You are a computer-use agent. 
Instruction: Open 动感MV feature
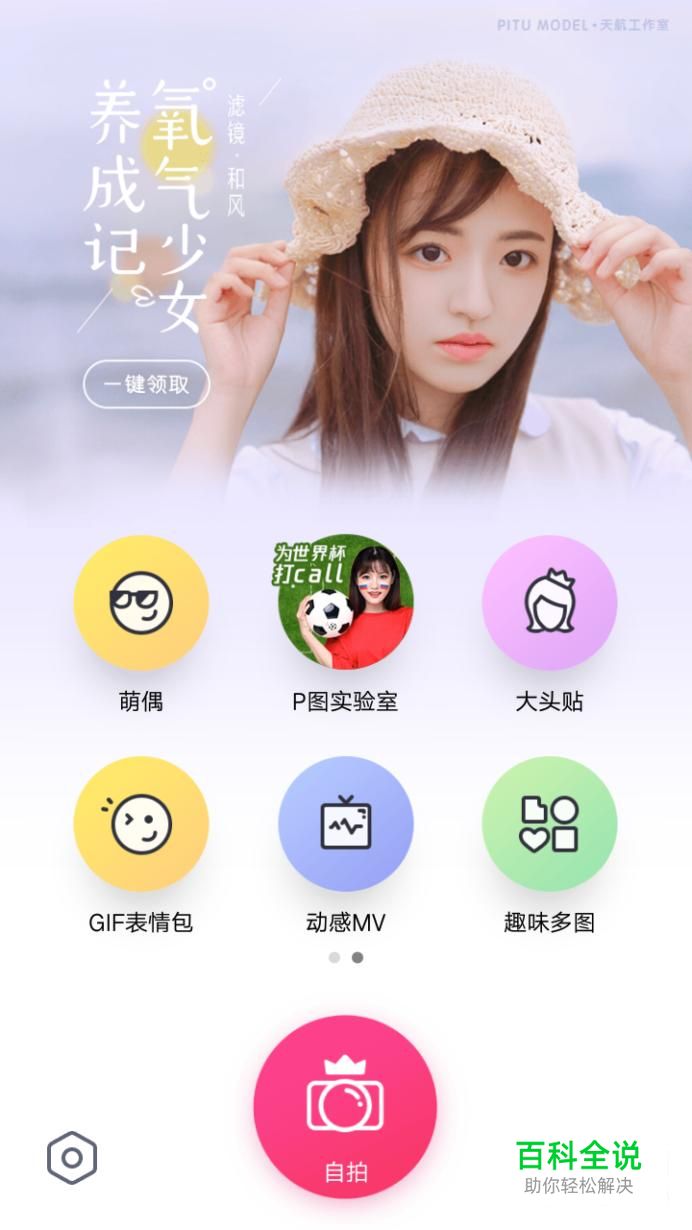(x=345, y=824)
